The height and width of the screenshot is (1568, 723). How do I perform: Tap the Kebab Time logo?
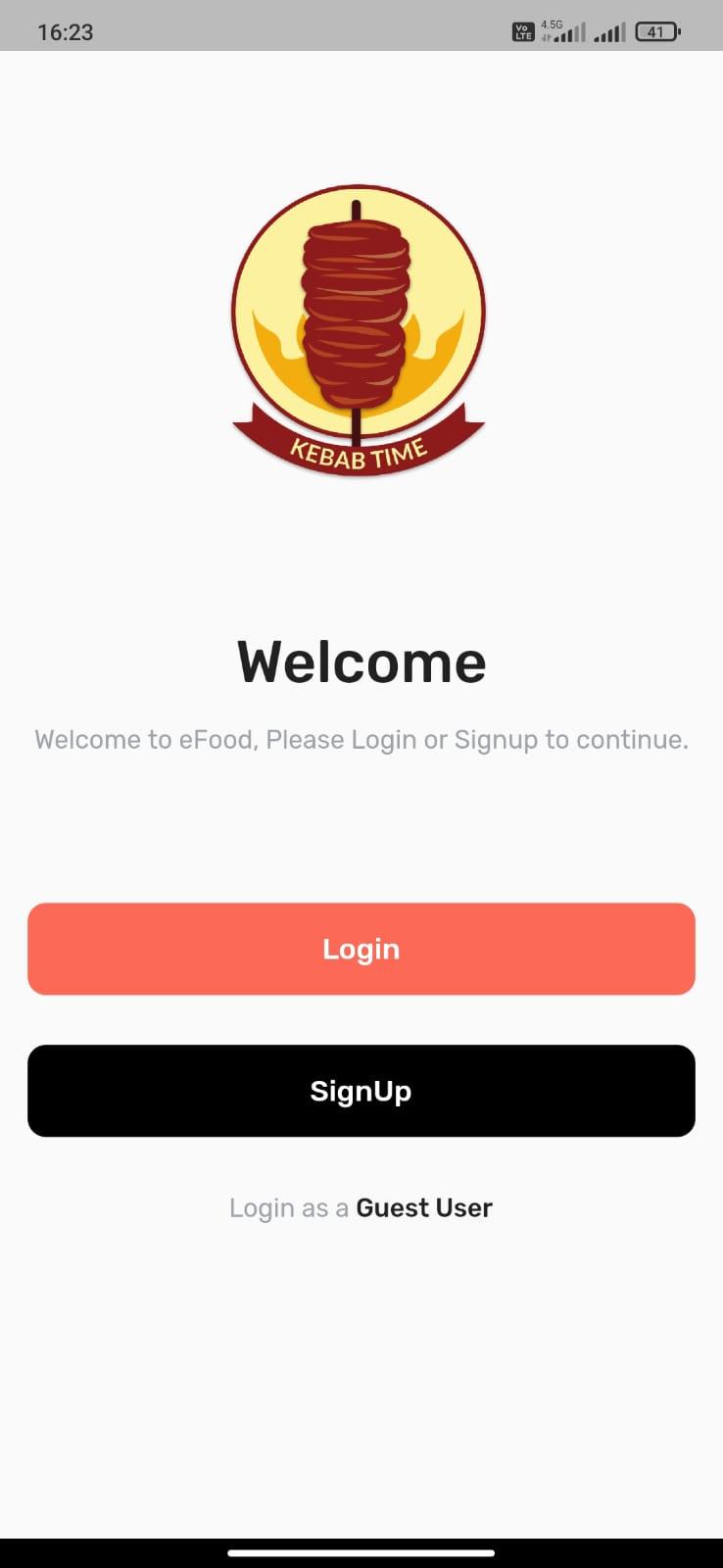360,323
